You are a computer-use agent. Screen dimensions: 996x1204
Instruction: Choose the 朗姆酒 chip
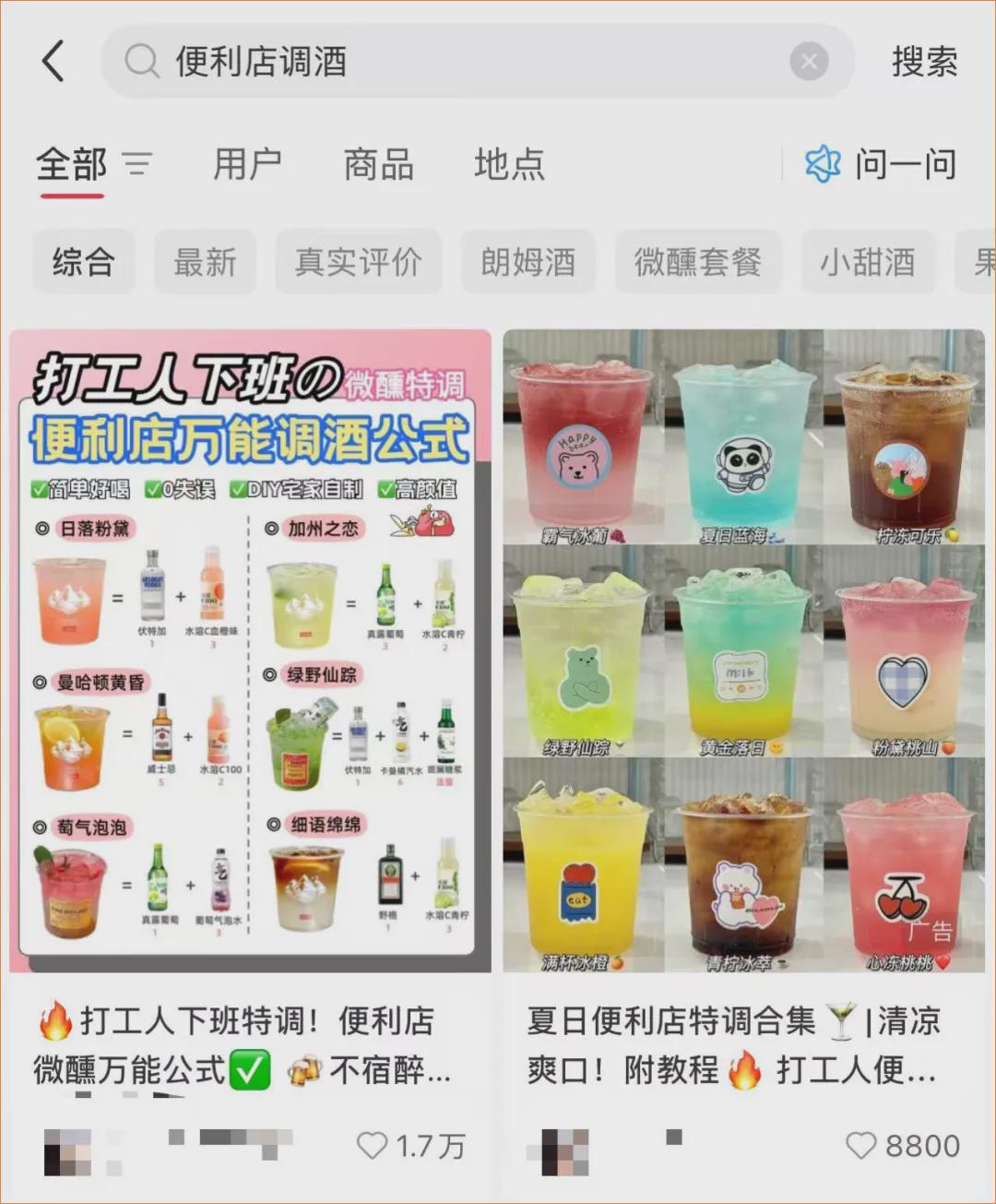point(528,262)
